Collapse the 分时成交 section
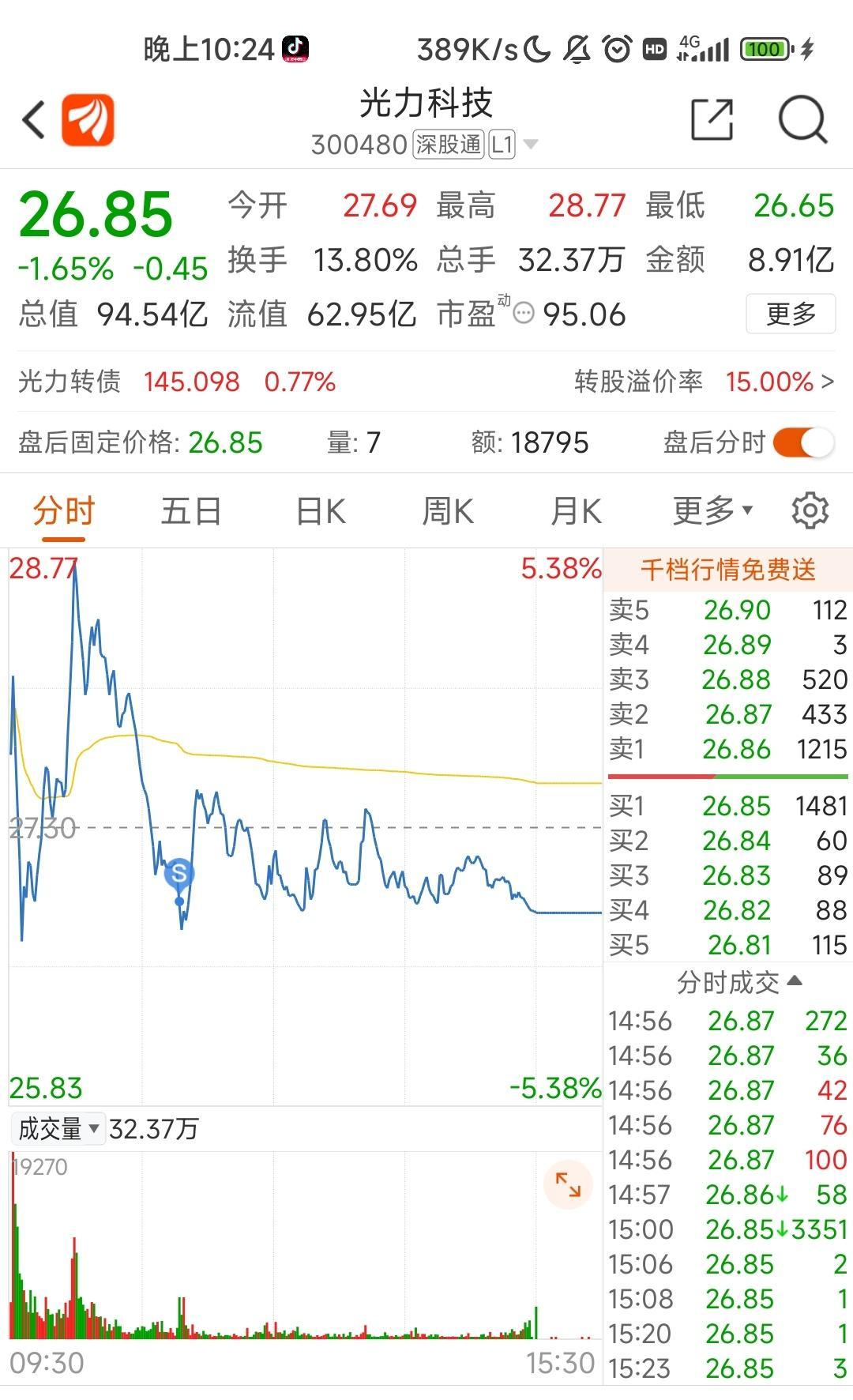Screen dimensions: 853x1400 click(x=739, y=982)
